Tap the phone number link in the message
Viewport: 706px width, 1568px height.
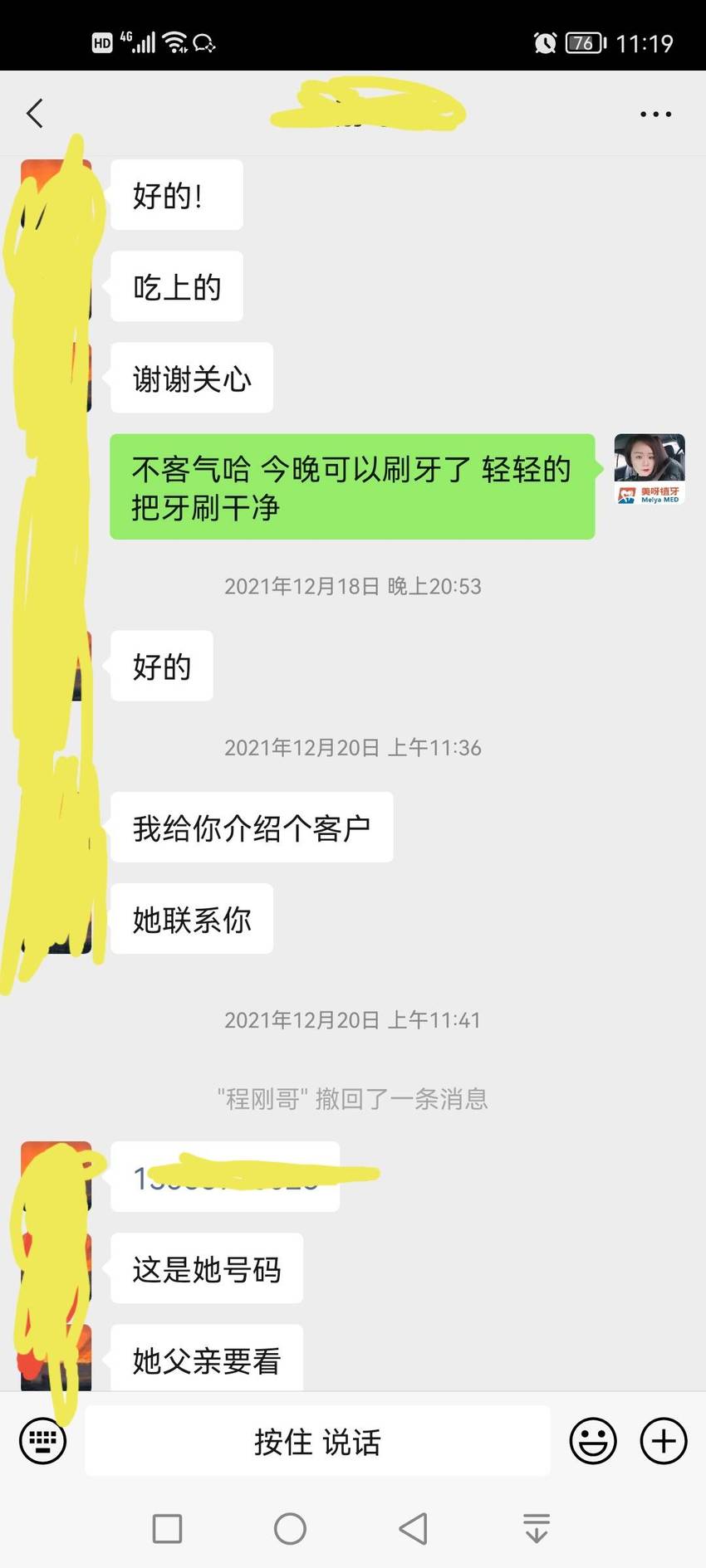225,1177
